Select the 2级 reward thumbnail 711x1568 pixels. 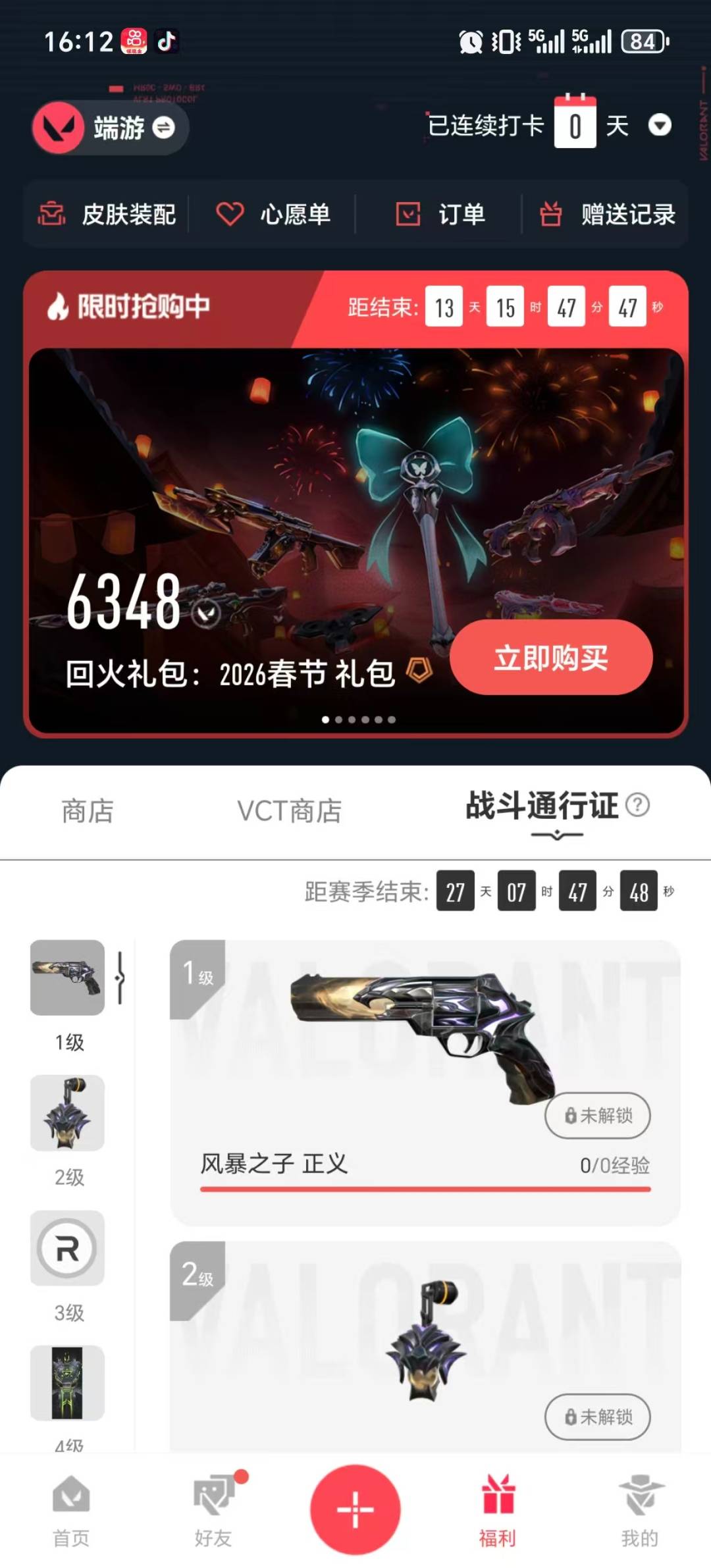(x=68, y=1112)
